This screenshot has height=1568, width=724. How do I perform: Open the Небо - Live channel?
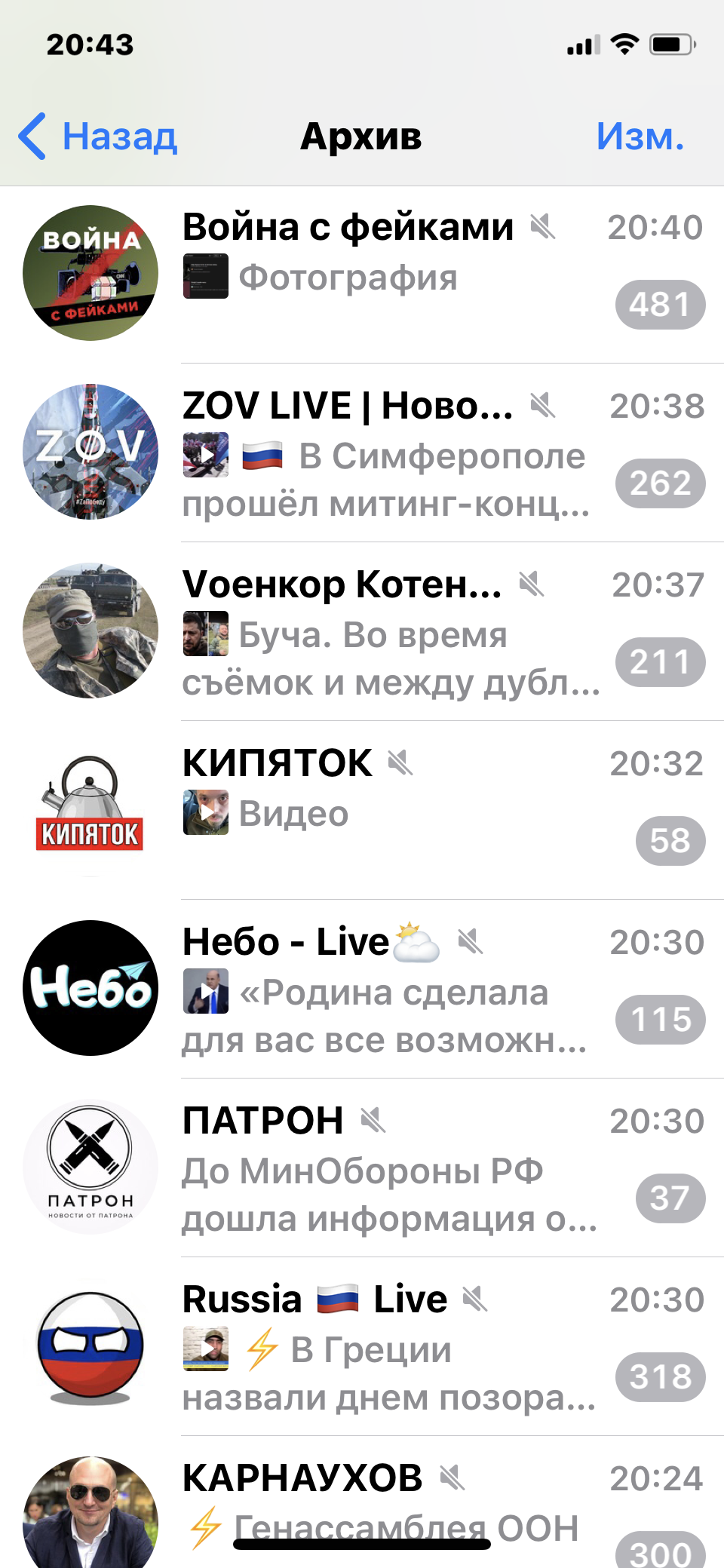coord(362,989)
